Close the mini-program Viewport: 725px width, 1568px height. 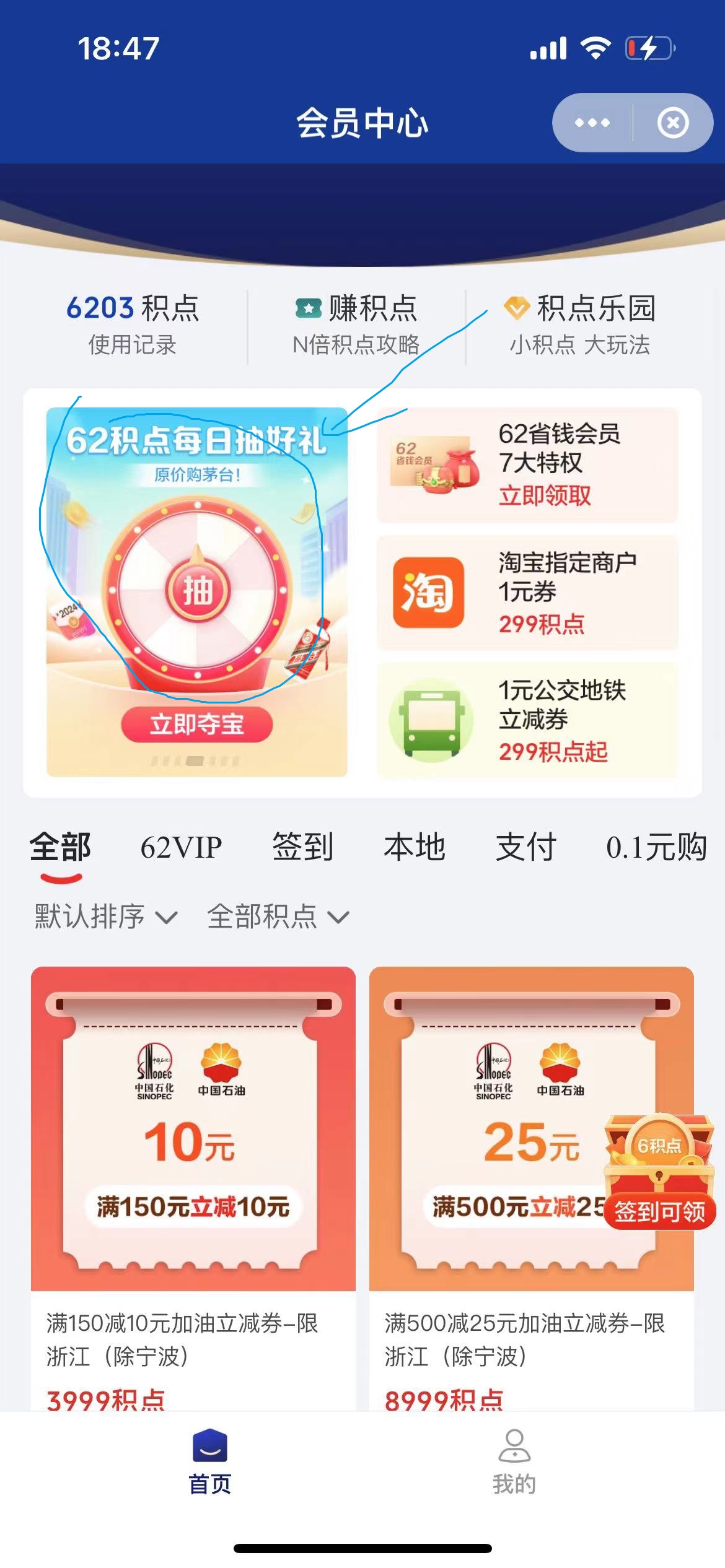point(673,123)
